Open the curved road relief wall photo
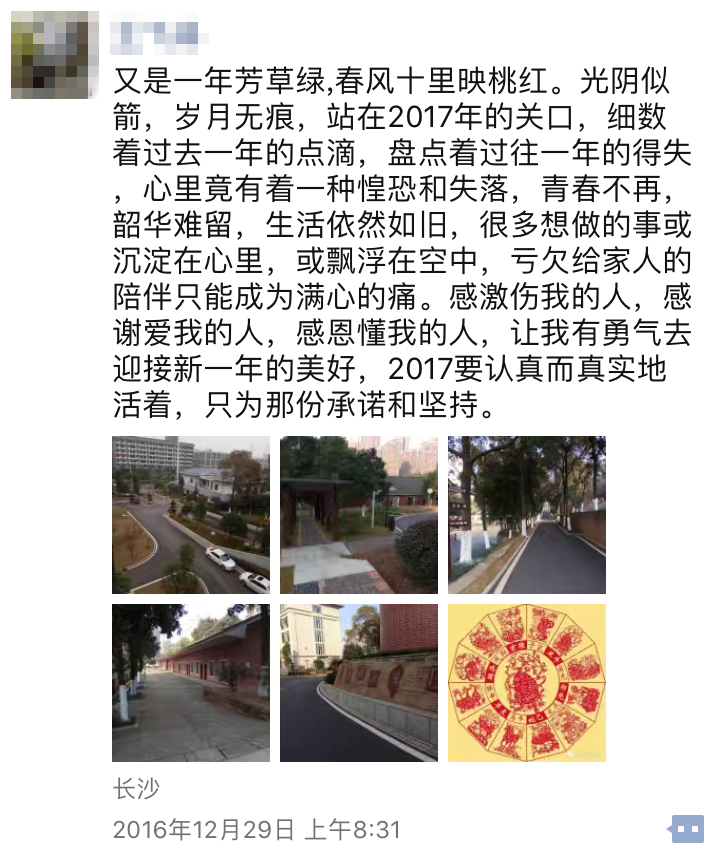This screenshot has width=727, height=856. (x=358, y=683)
